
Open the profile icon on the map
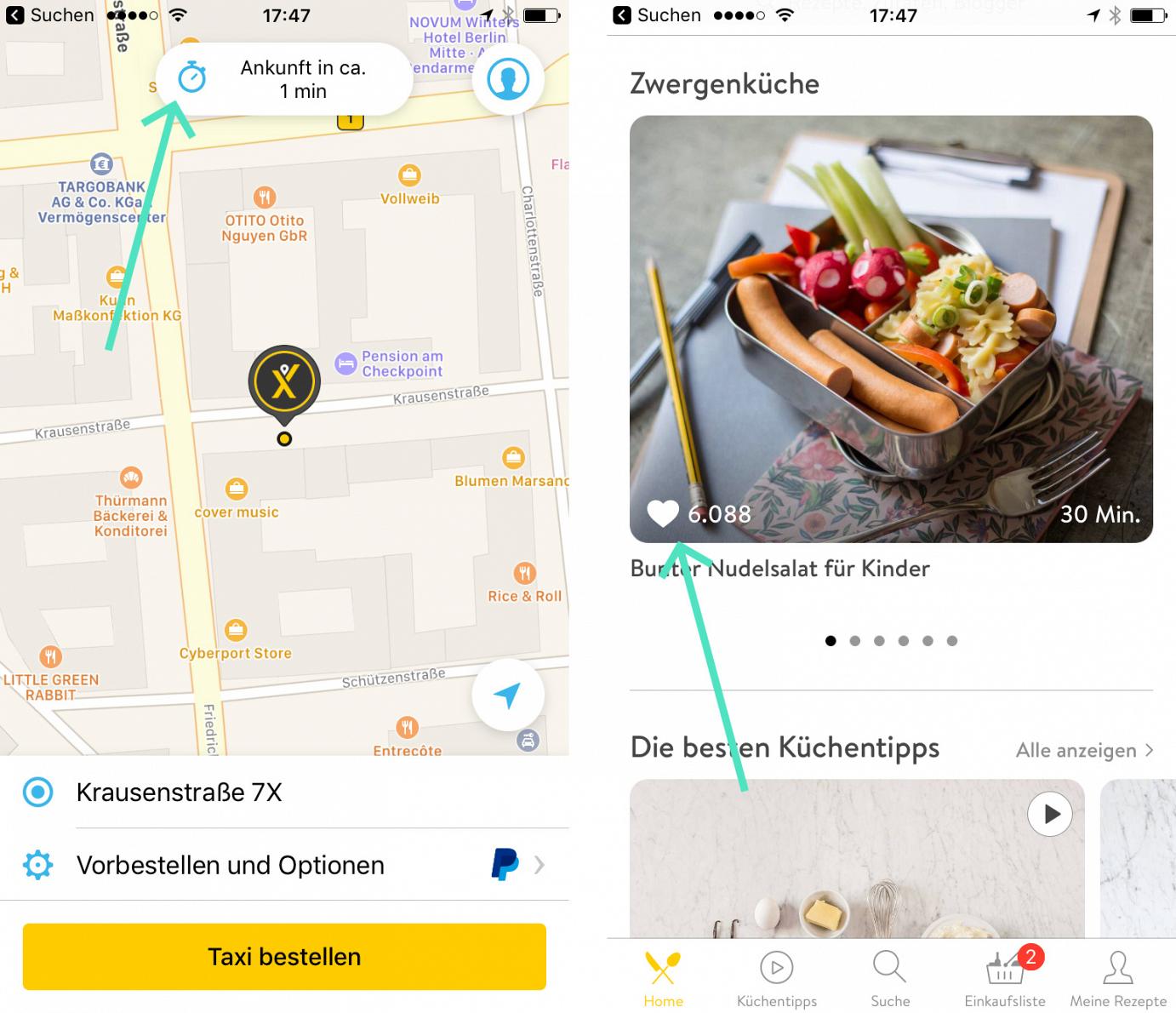(508, 79)
